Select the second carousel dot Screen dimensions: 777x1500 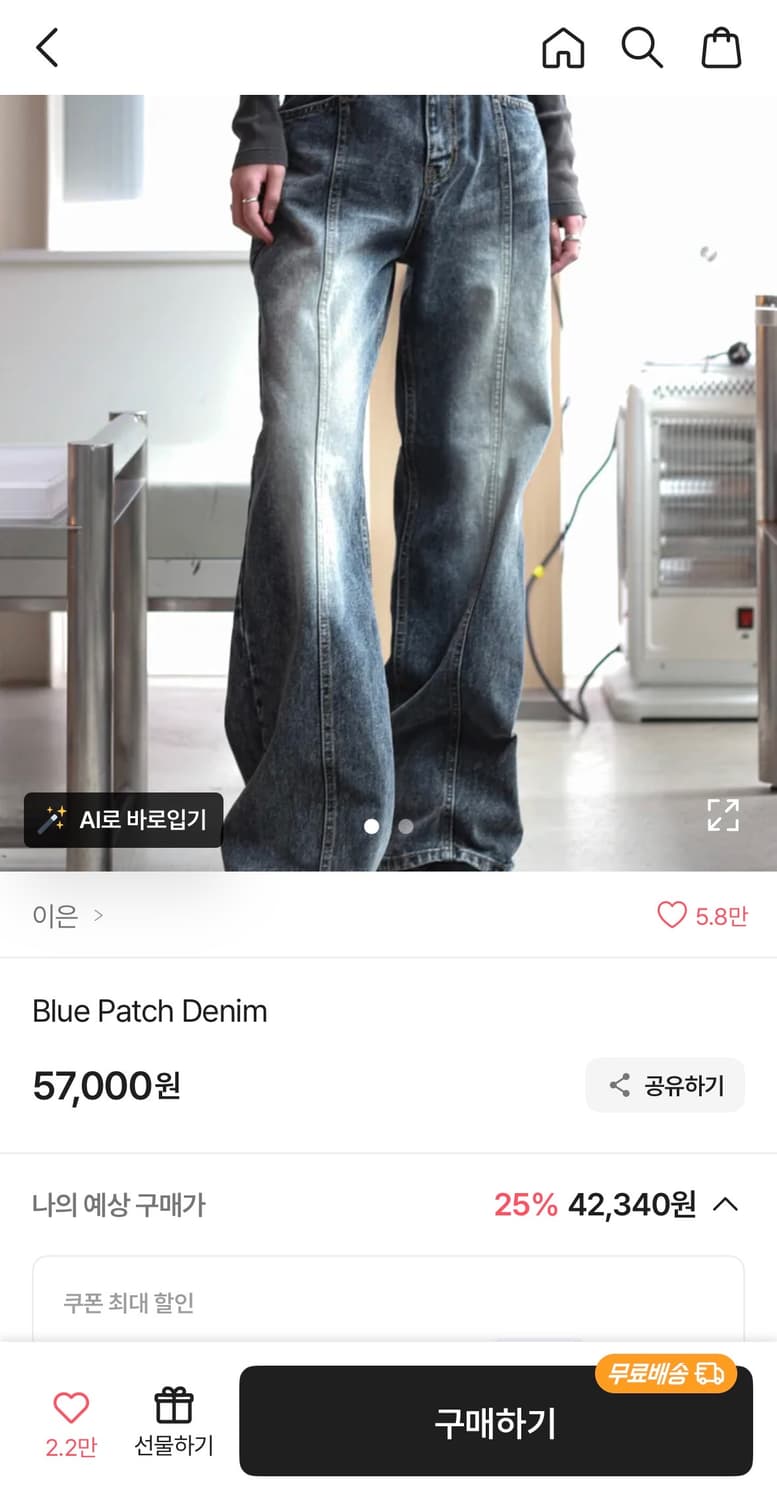pos(405,827)
